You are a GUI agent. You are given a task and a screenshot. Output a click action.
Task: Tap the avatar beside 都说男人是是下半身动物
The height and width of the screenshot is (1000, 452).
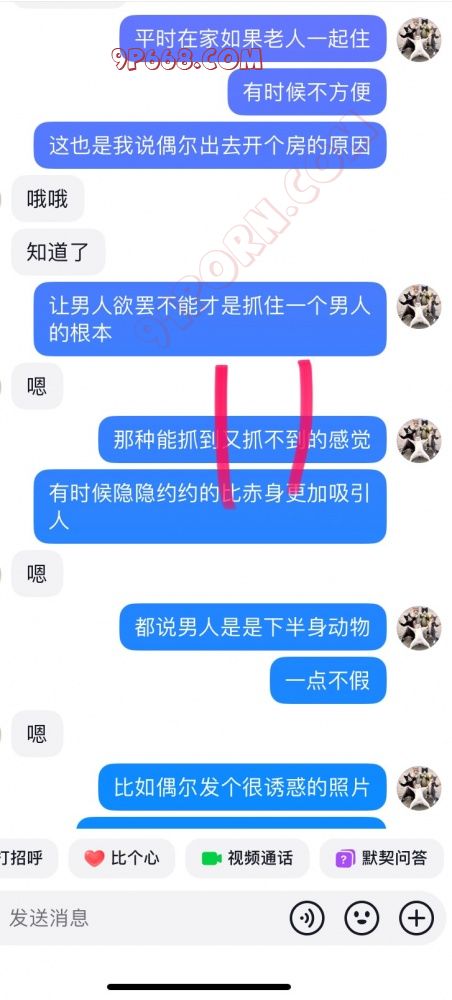419,628
